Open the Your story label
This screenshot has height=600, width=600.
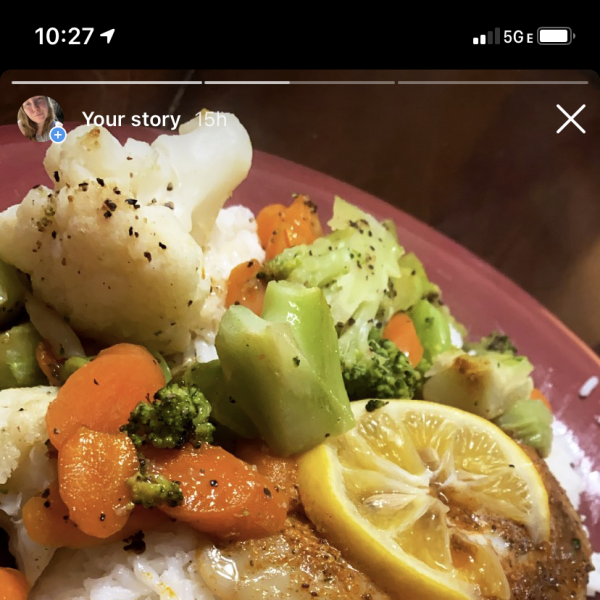coord(131,120)
